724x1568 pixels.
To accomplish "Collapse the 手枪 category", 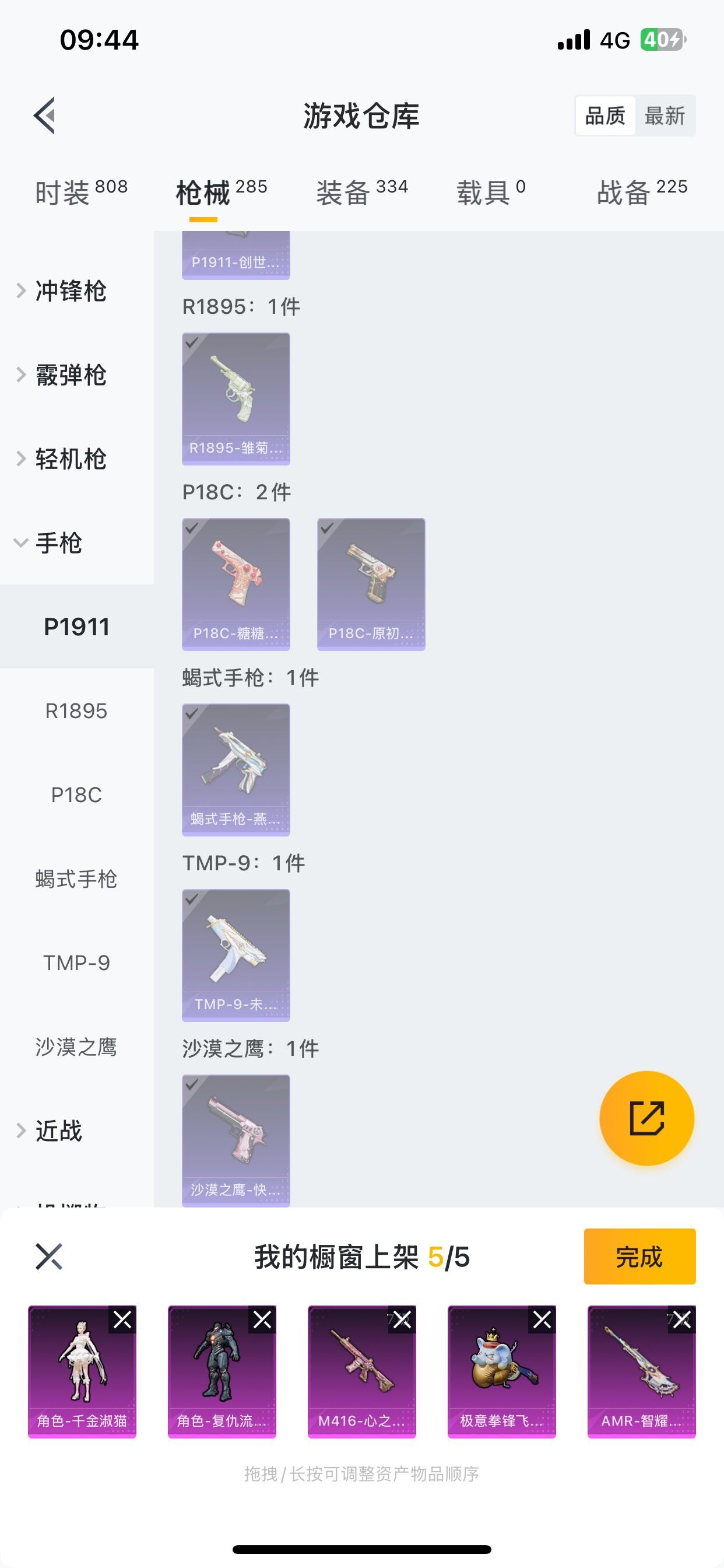I will click(58, 543).
